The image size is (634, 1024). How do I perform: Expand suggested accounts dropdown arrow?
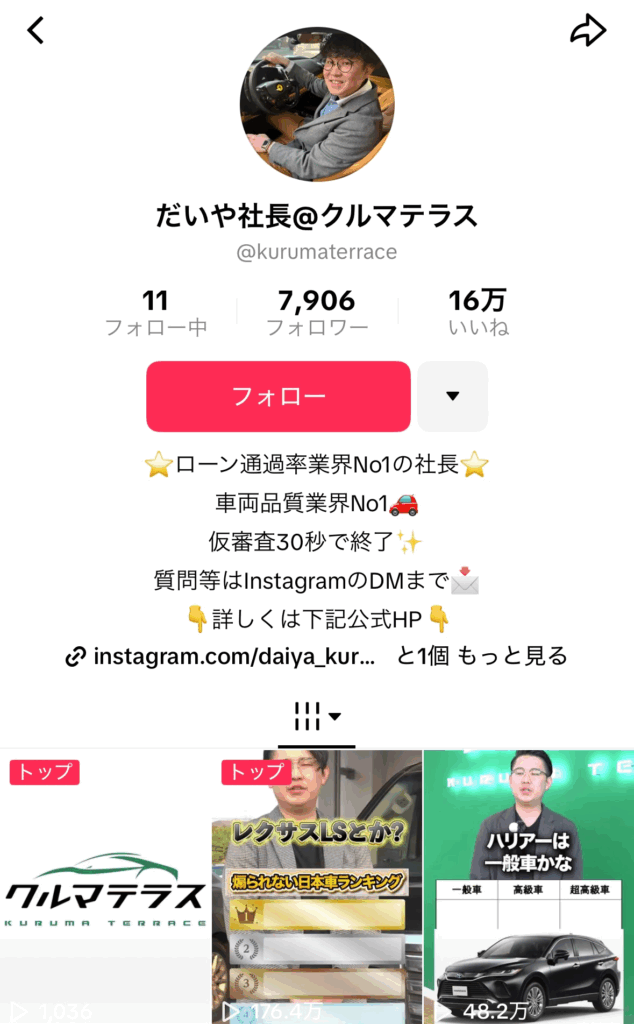pyautogui.click(x=452, y=396)
